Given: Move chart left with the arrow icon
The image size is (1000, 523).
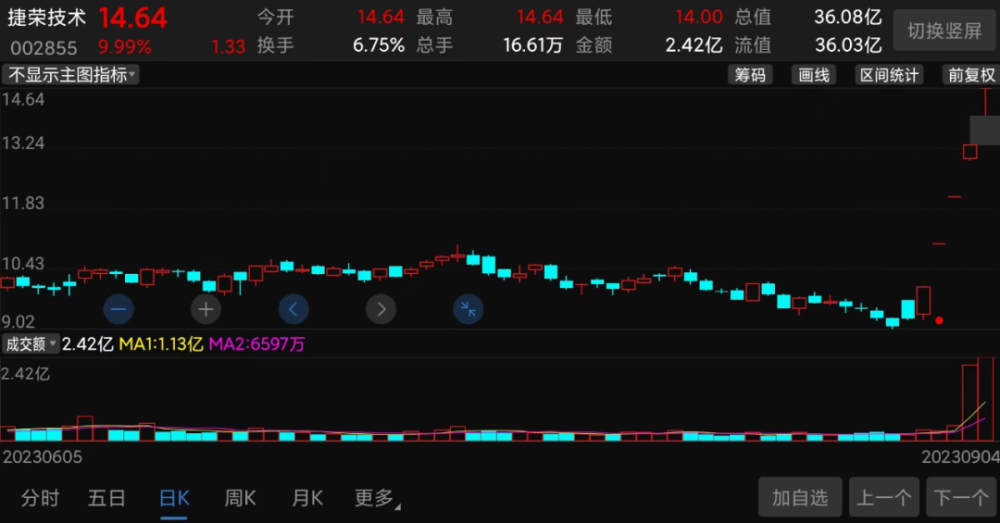Looking at the screenshot, I should tap(293, 309).
